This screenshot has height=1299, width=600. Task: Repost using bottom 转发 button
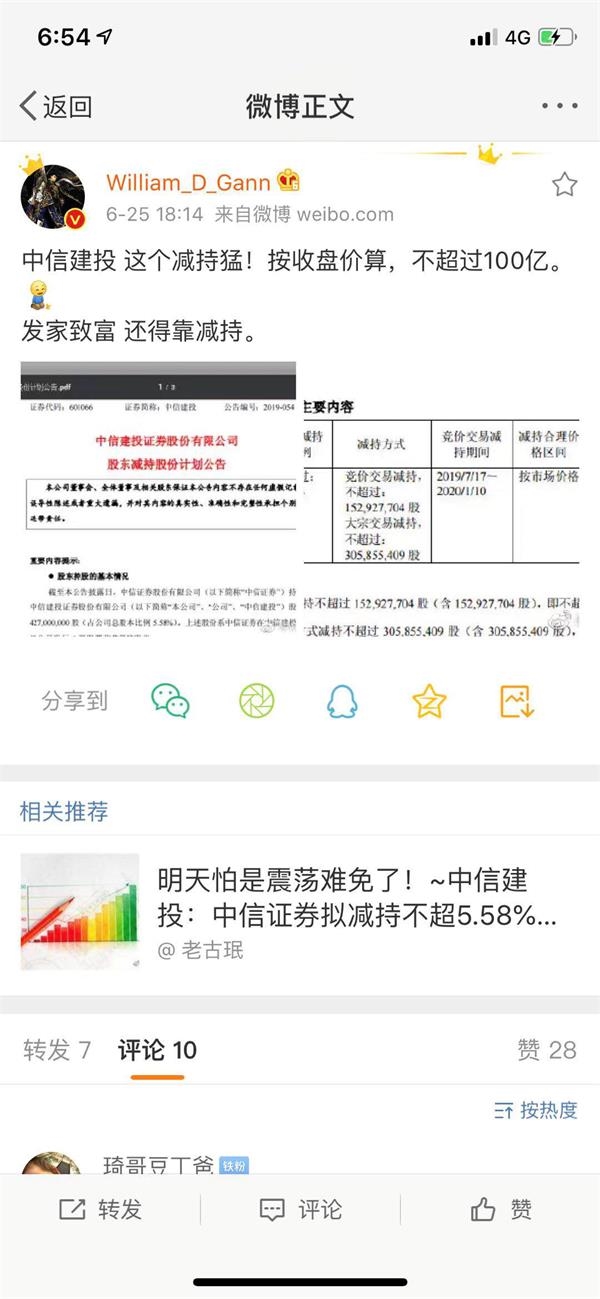[100, 1209]
